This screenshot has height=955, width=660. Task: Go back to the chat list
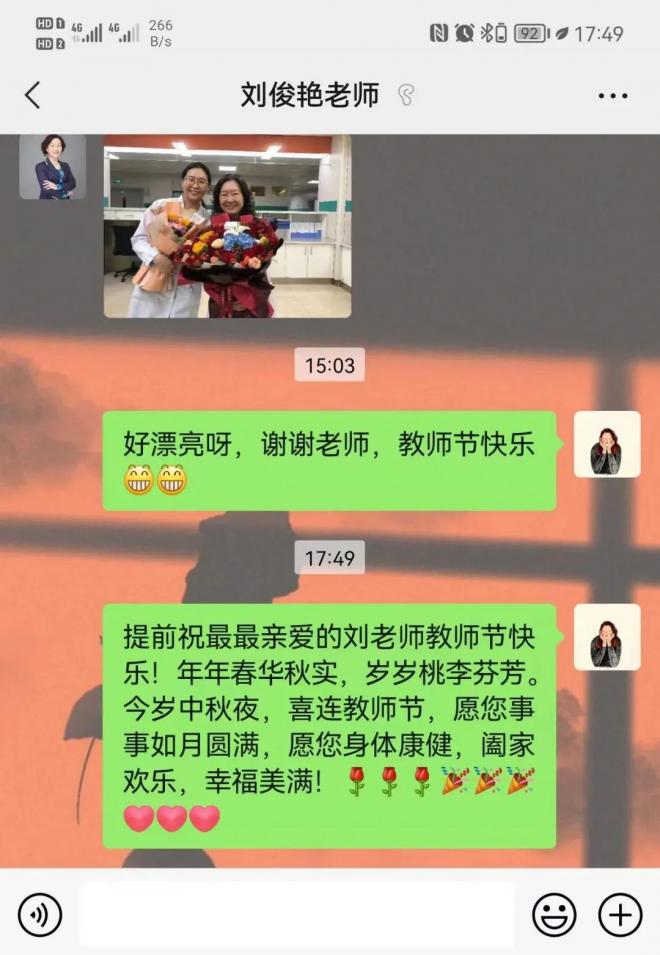tap(32, 96)
